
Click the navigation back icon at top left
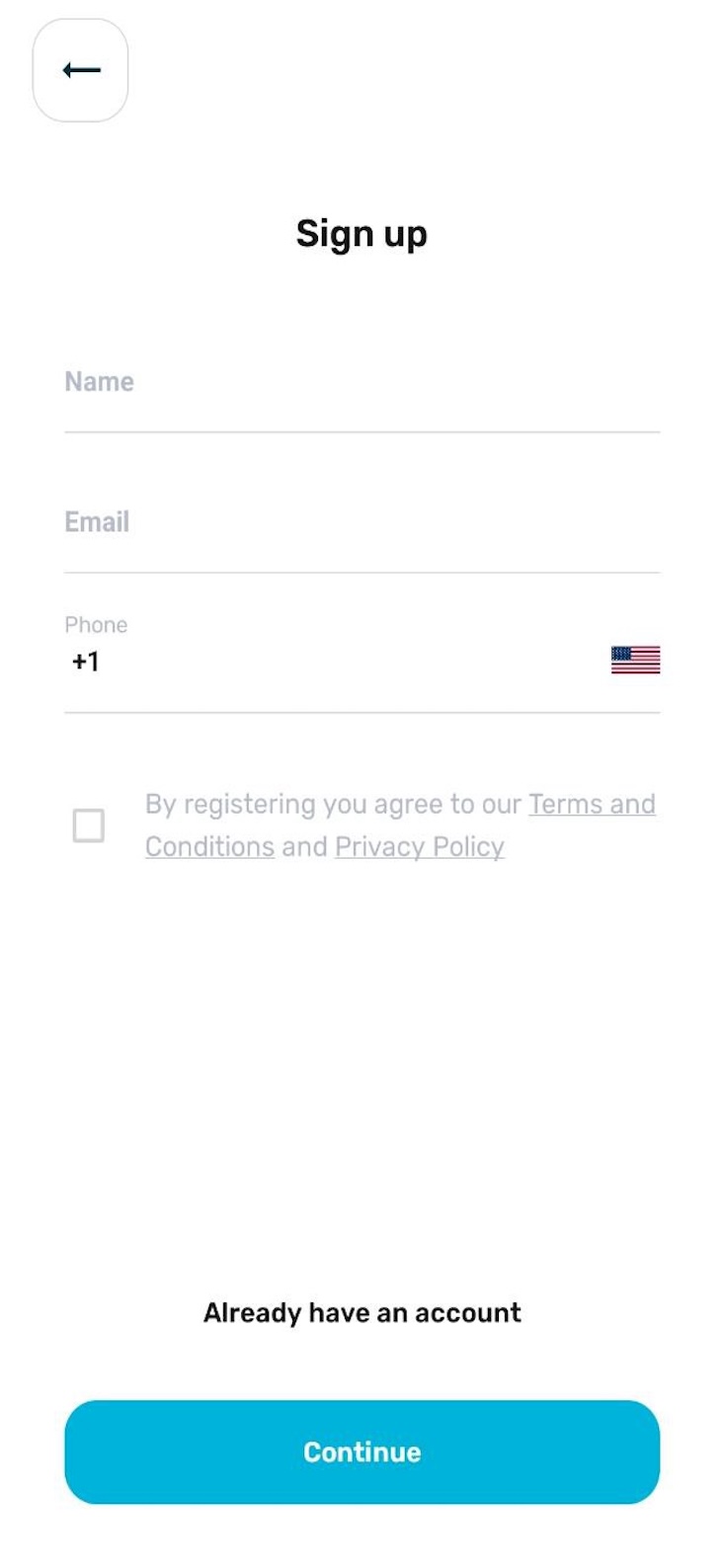(x=80, y=69)
